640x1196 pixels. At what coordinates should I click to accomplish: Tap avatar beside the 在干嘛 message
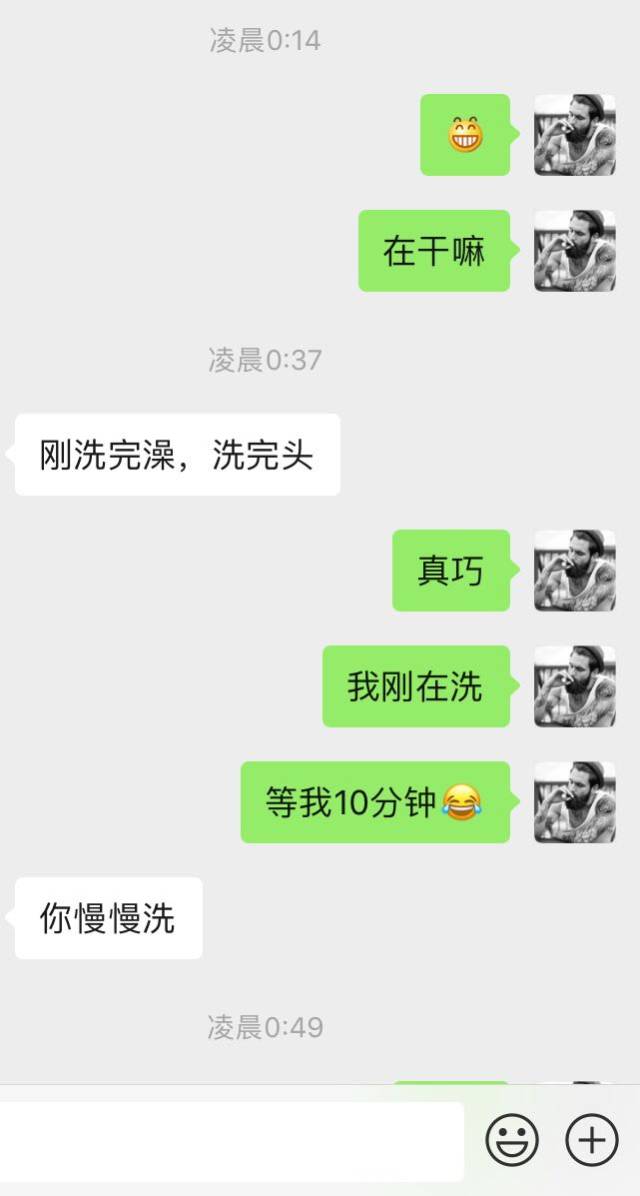(574, 251)
